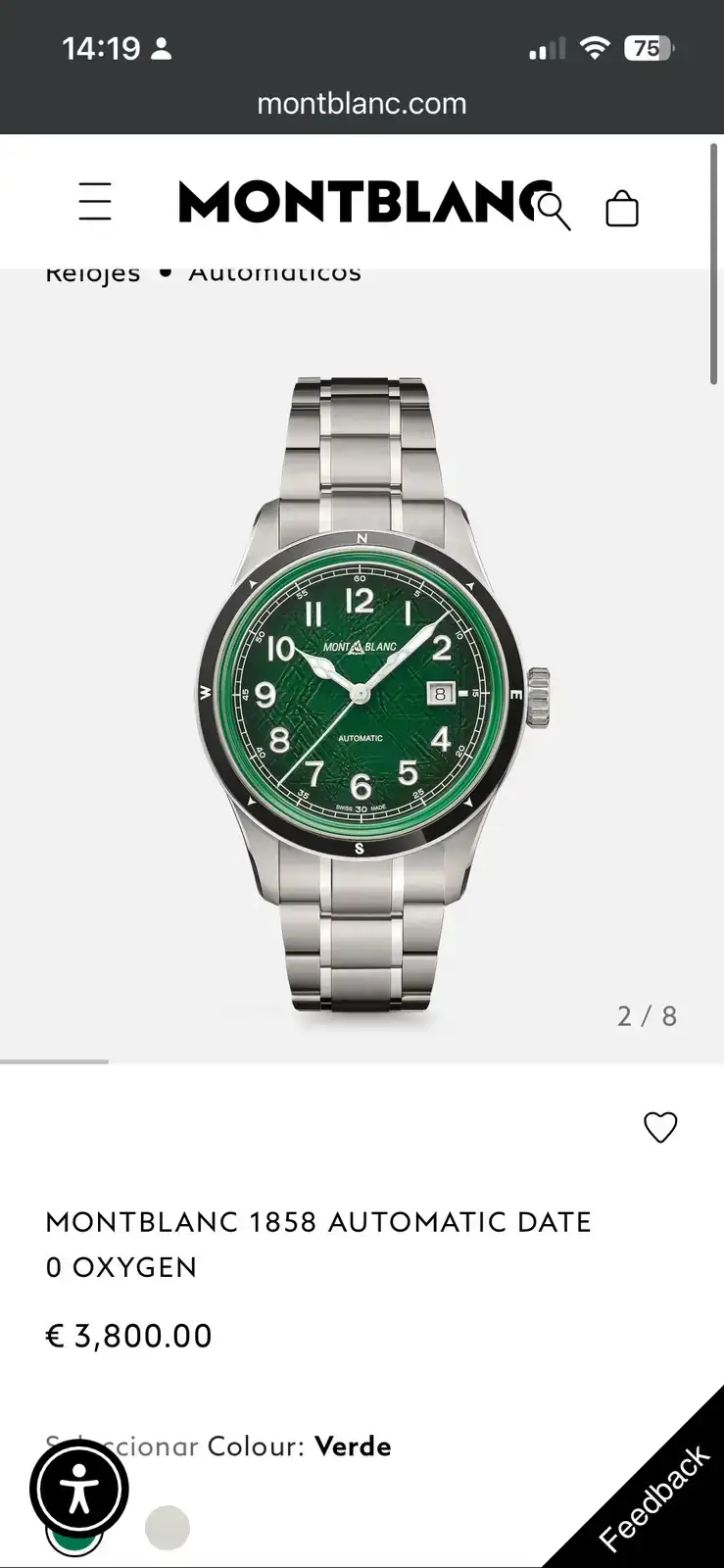The width and height of the screenshot is (724, 1568).
Task: Open the search magnifier
Action: tap(555, 210)
